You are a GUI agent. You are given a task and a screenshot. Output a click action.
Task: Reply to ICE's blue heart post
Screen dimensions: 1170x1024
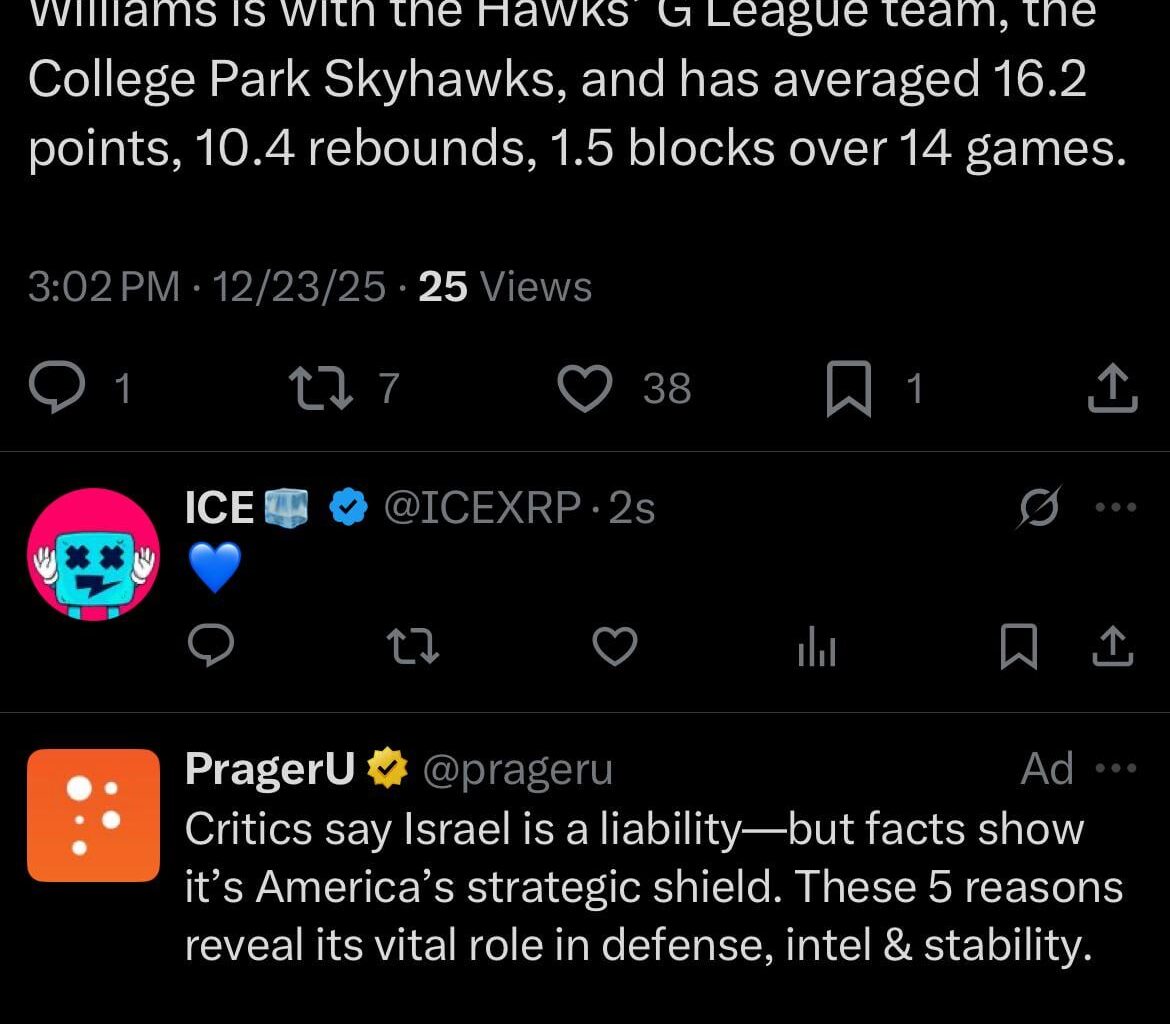tap(211, 646)
